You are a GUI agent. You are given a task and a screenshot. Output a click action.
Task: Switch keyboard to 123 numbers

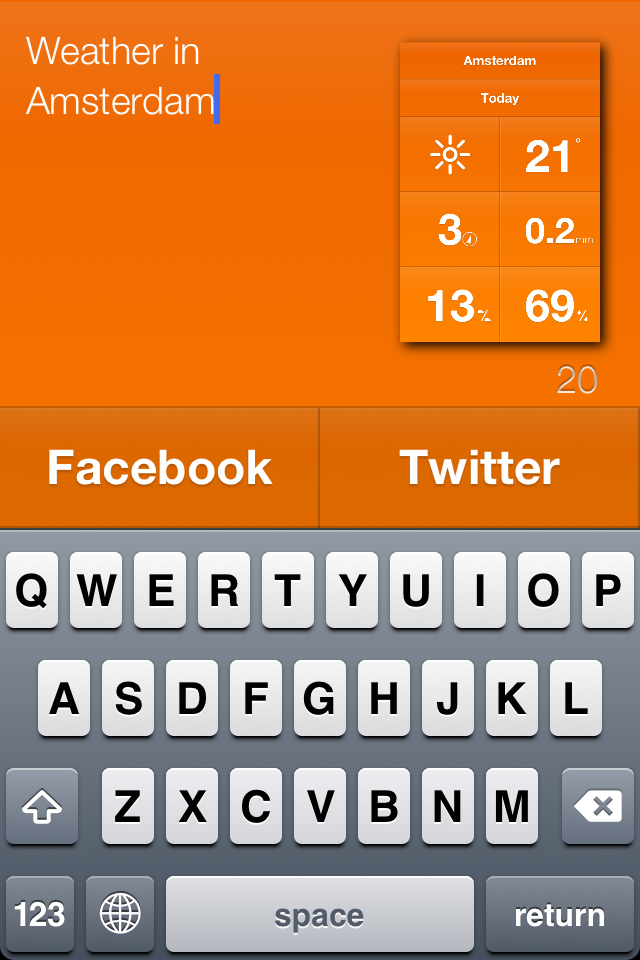click(40, 914)
